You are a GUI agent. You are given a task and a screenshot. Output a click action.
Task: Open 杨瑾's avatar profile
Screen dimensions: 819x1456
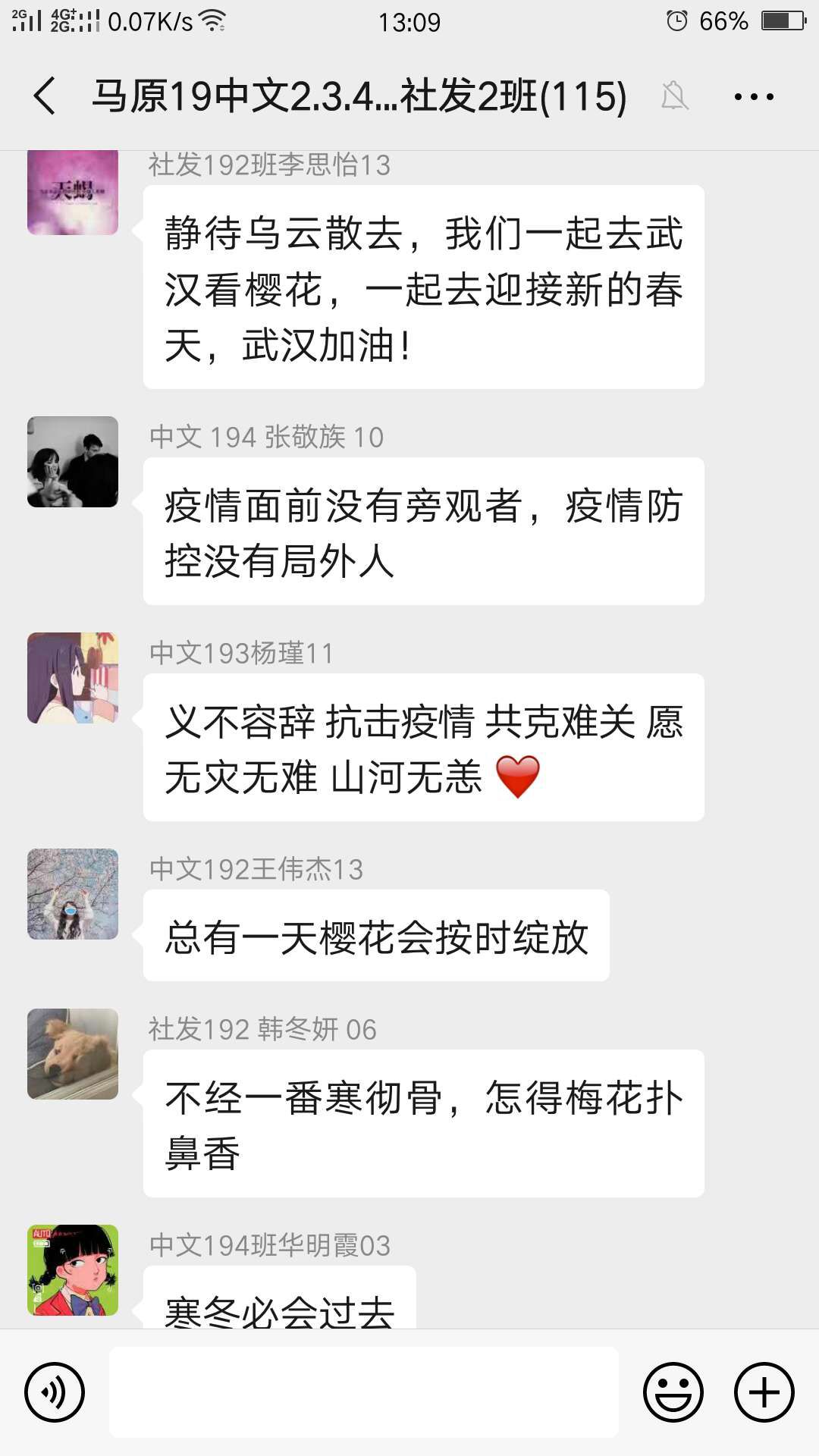[x=73, y=678]
